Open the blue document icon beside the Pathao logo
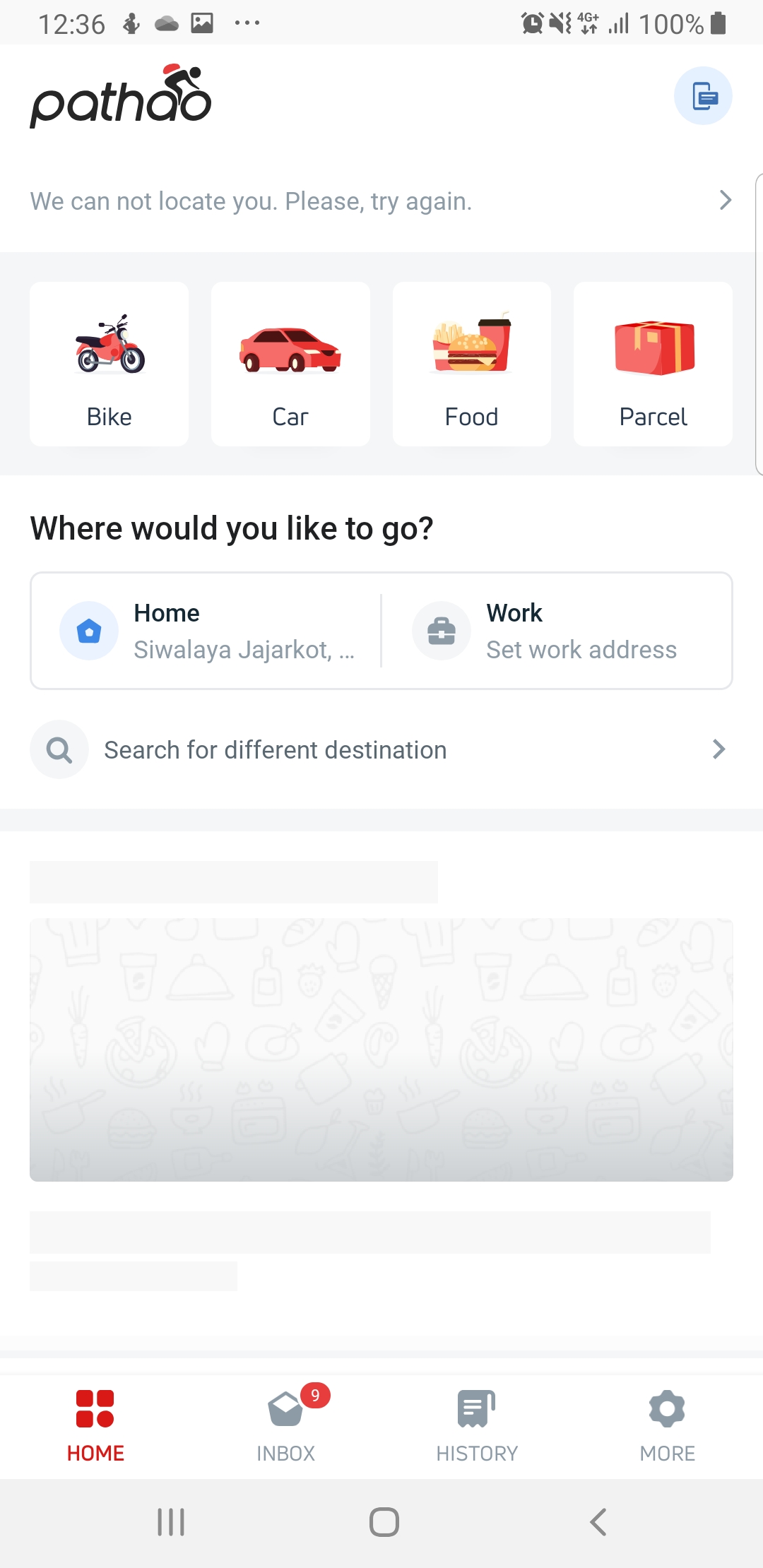763x1568 pixels. click(x=703, y=96)
